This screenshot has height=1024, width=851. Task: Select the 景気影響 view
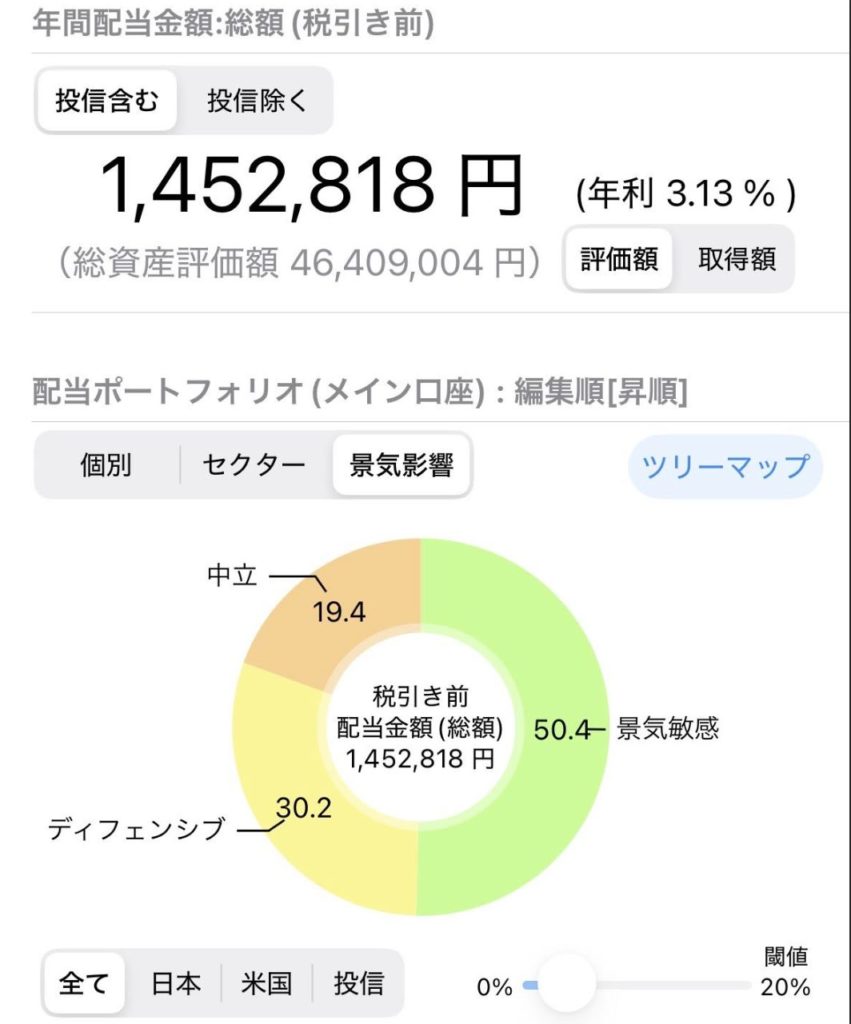point(401,465)
